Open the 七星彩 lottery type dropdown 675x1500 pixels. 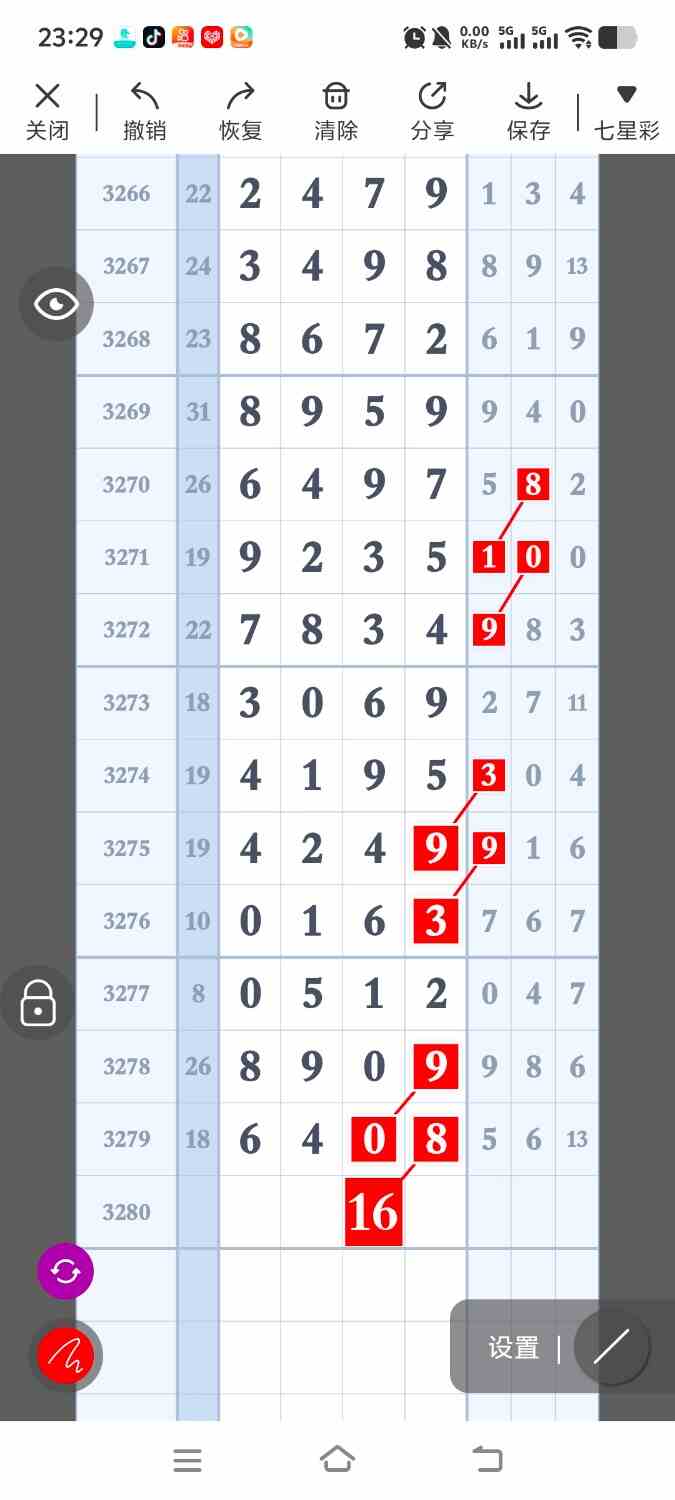[x=627, y=111]
